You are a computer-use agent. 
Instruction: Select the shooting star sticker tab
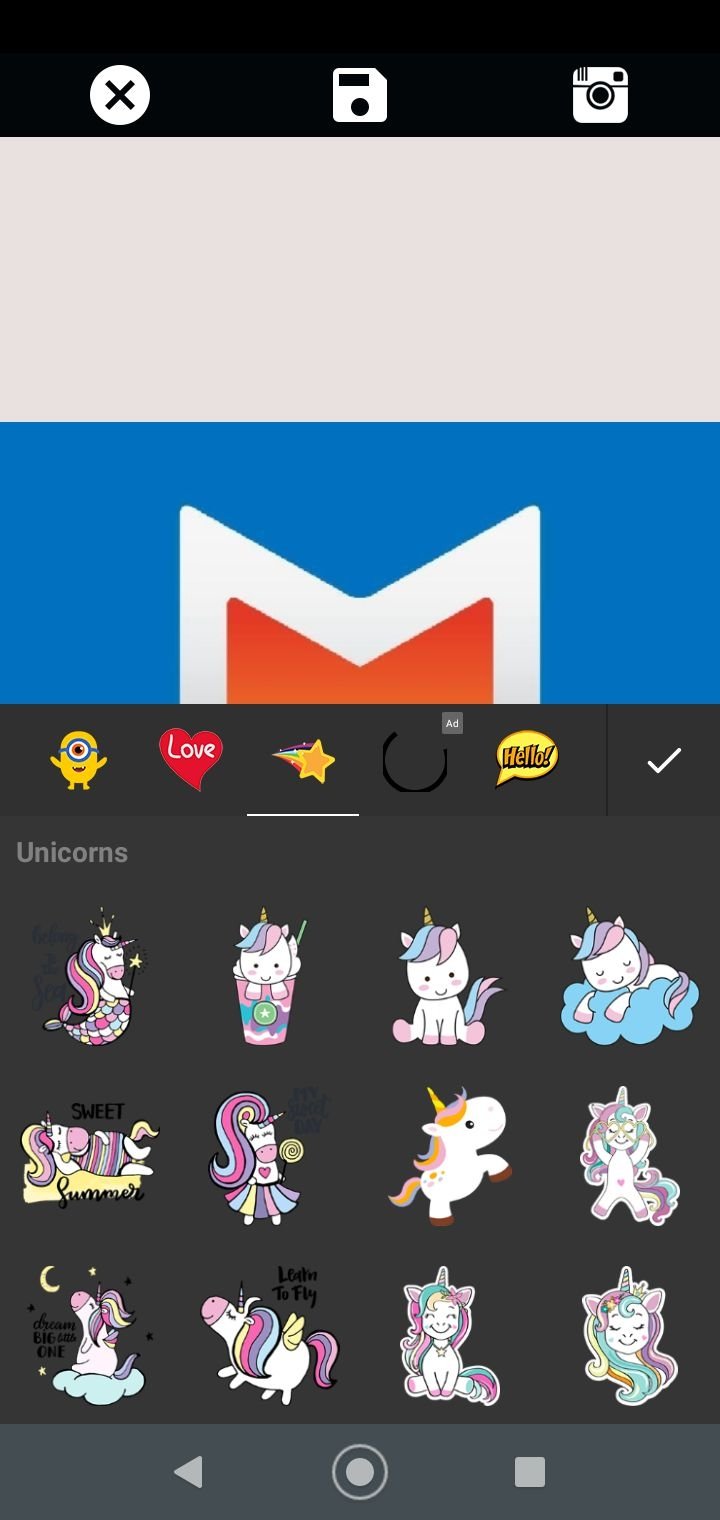click(303, 760)
